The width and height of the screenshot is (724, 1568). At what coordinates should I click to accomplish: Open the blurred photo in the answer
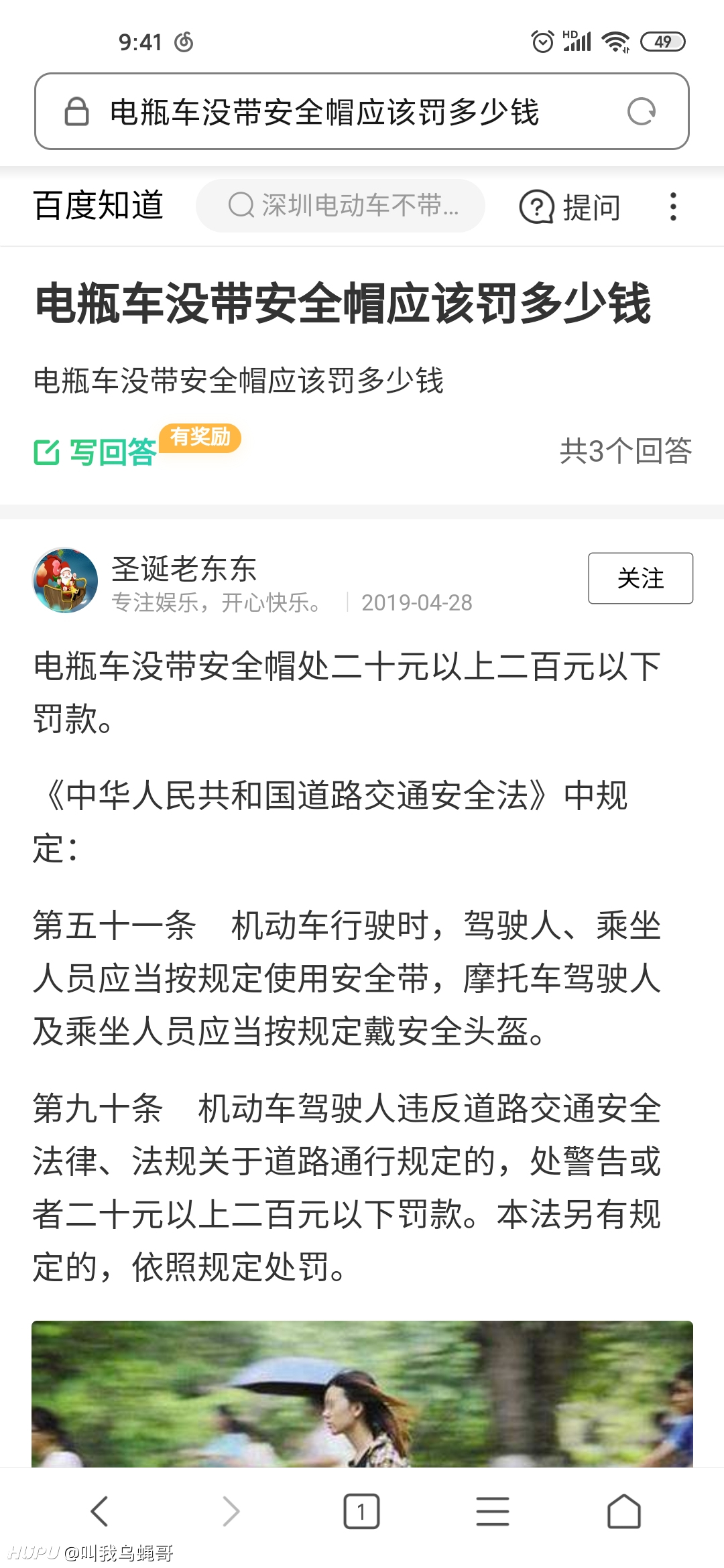(x=362, y=1394)
